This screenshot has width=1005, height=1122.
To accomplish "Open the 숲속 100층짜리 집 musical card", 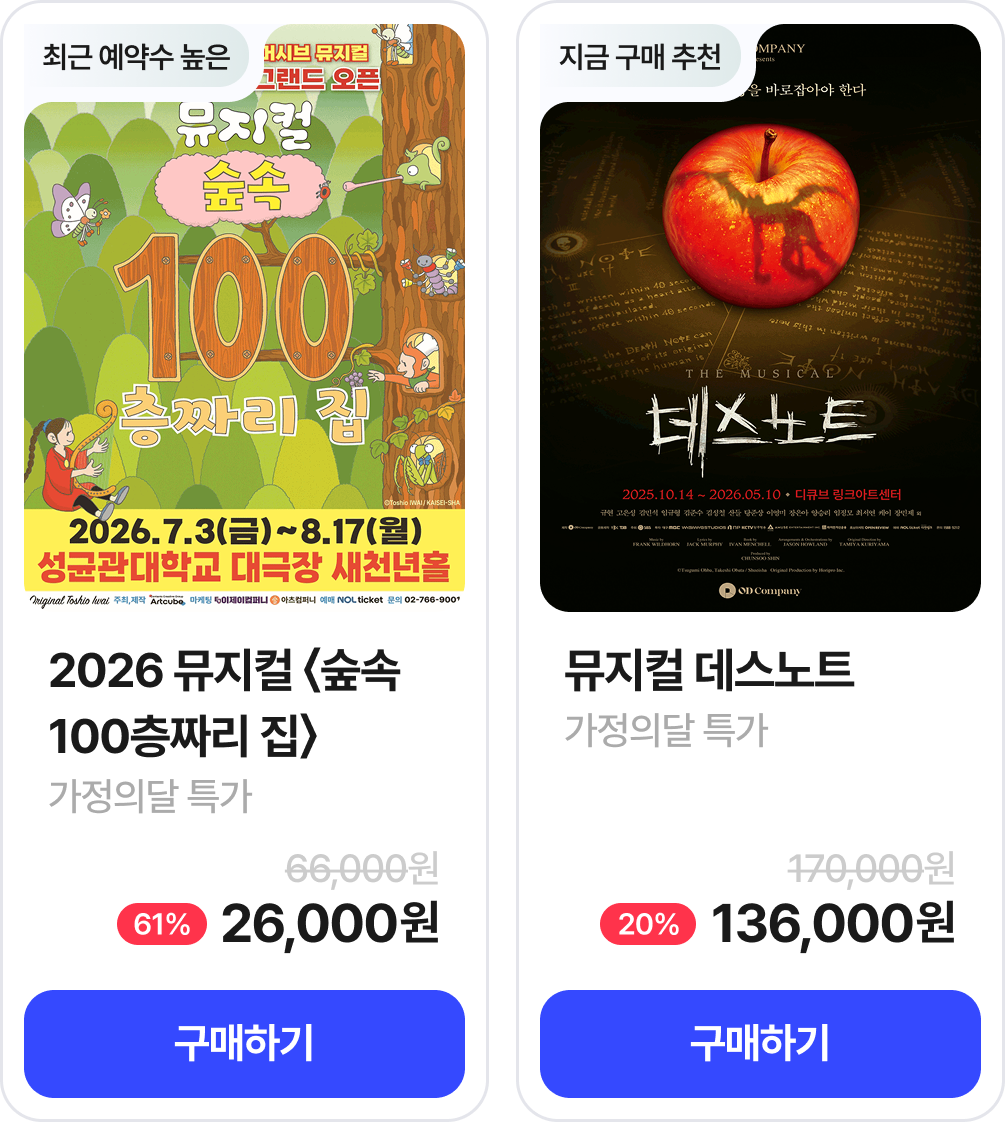I will click(x=244, y=330).
